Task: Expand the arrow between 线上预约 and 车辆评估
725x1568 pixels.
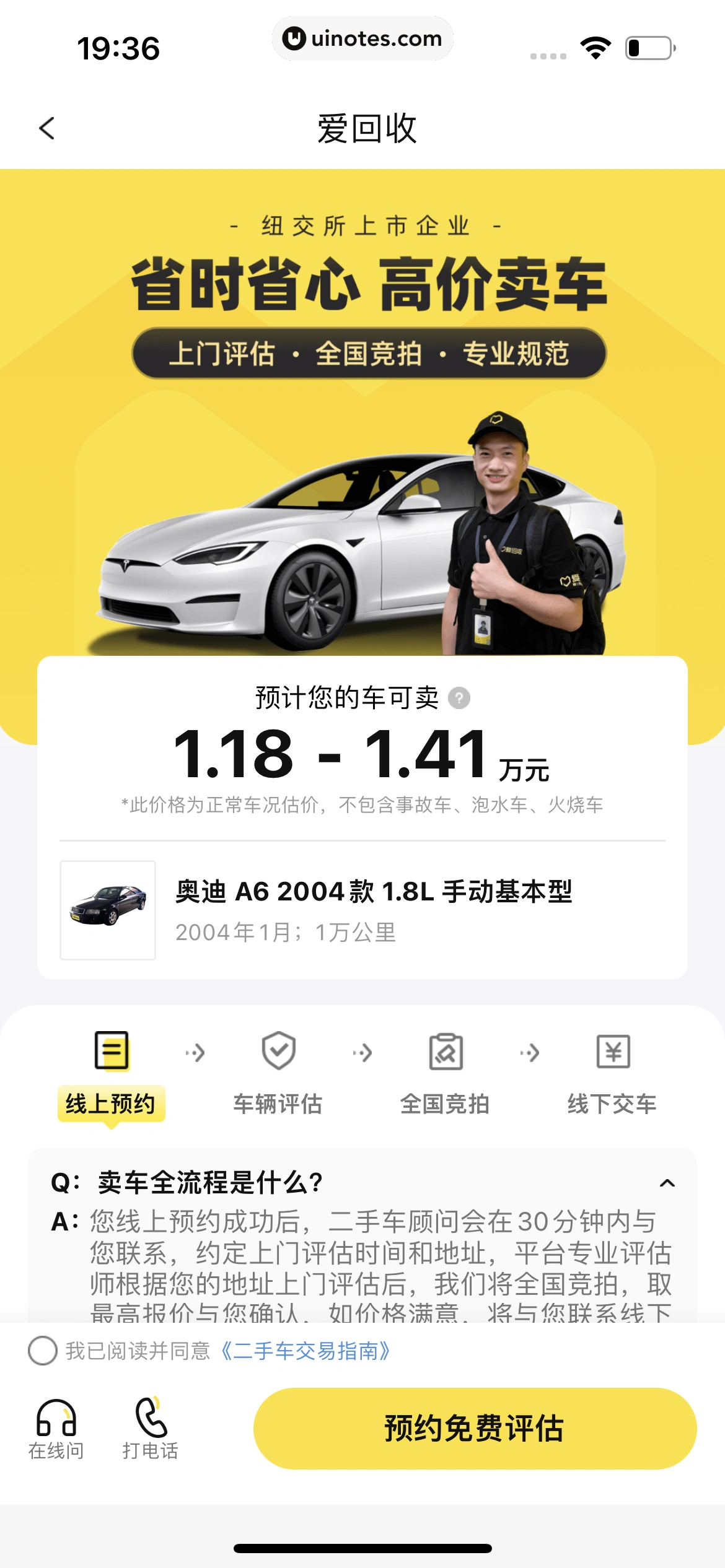Action: click(x=194, y=1051)
